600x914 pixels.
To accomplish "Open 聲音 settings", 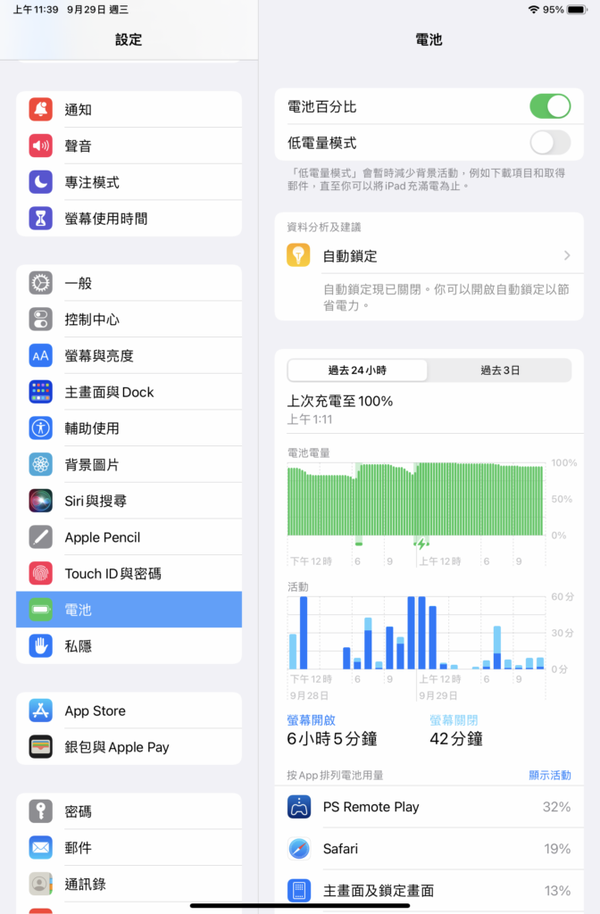I will coord(129,146).
